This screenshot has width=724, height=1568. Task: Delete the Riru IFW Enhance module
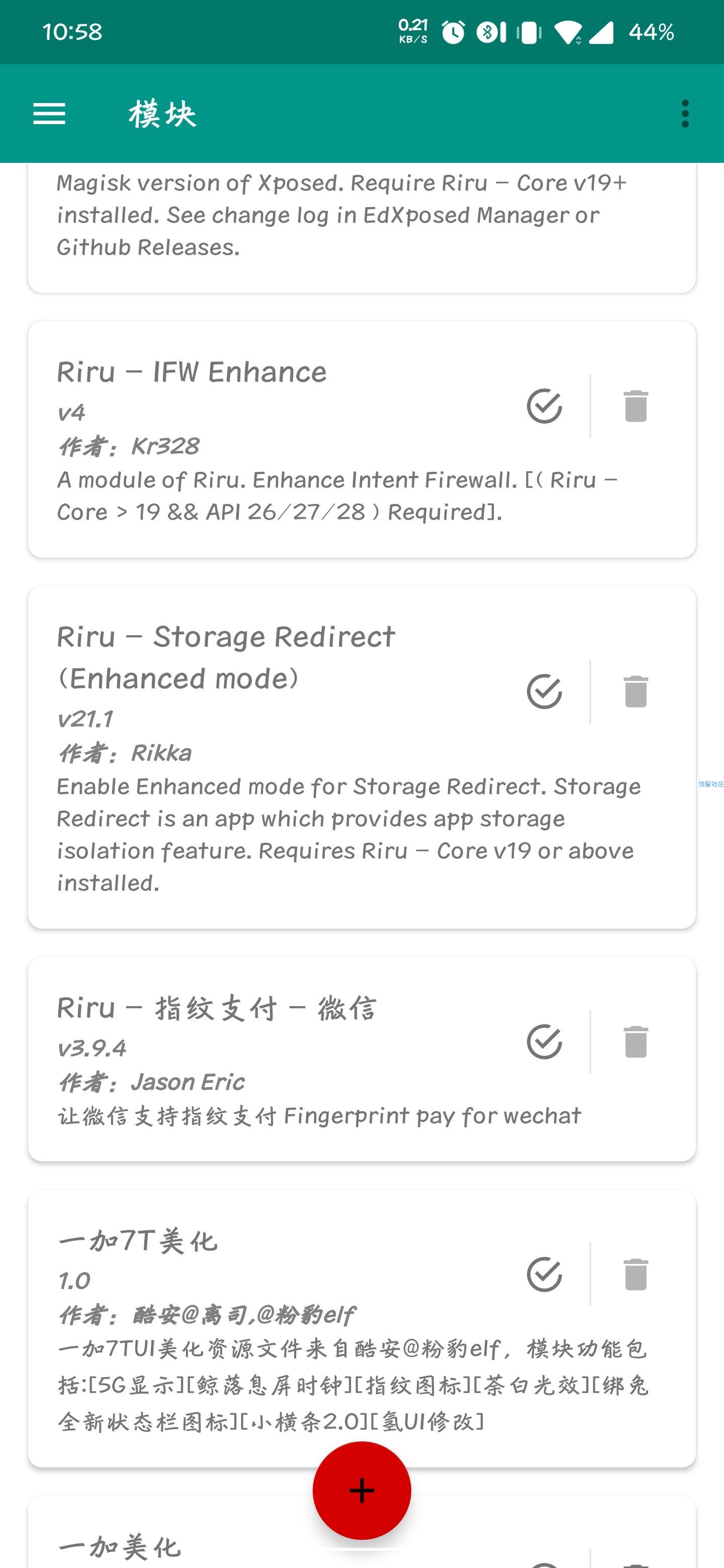tap(636, 406)
